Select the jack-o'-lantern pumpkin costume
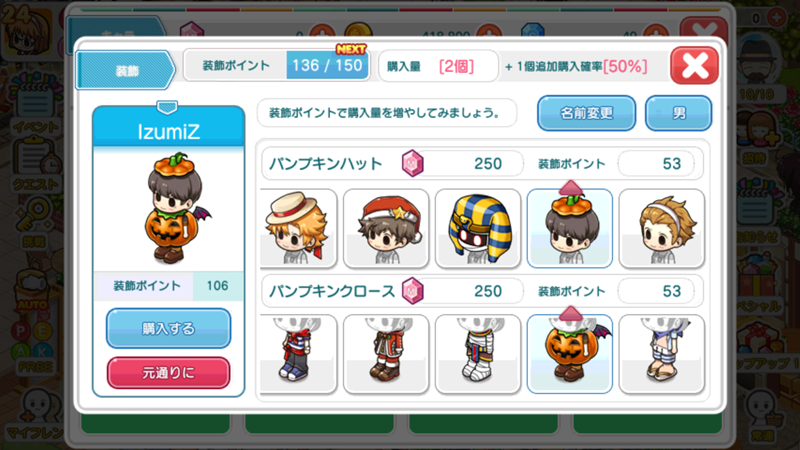 569,353
